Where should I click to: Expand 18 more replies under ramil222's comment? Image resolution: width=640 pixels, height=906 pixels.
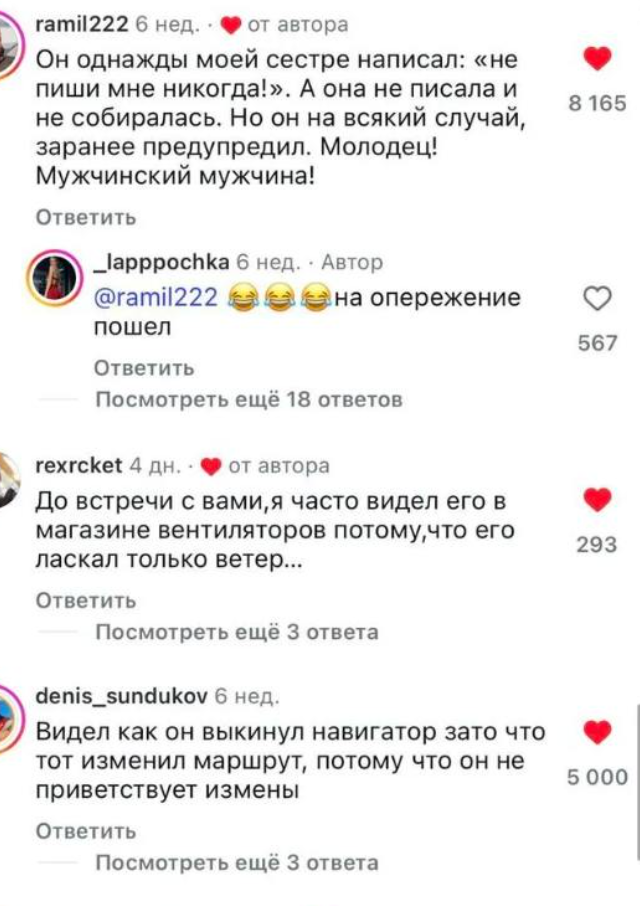pos(248,400)
